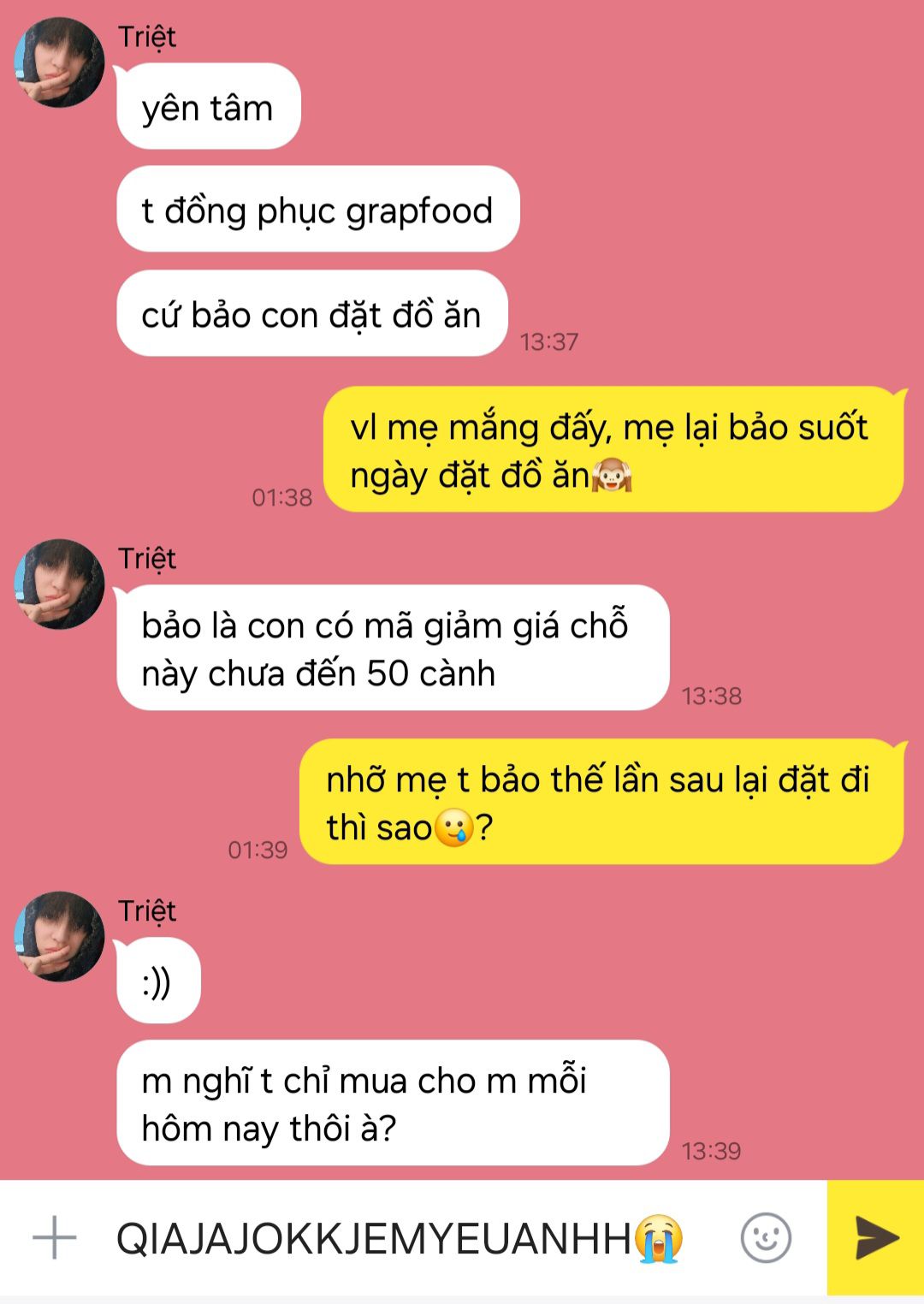
Task: Open Triệt's profile picture above "yên tâm"
Action: [60, 62]
